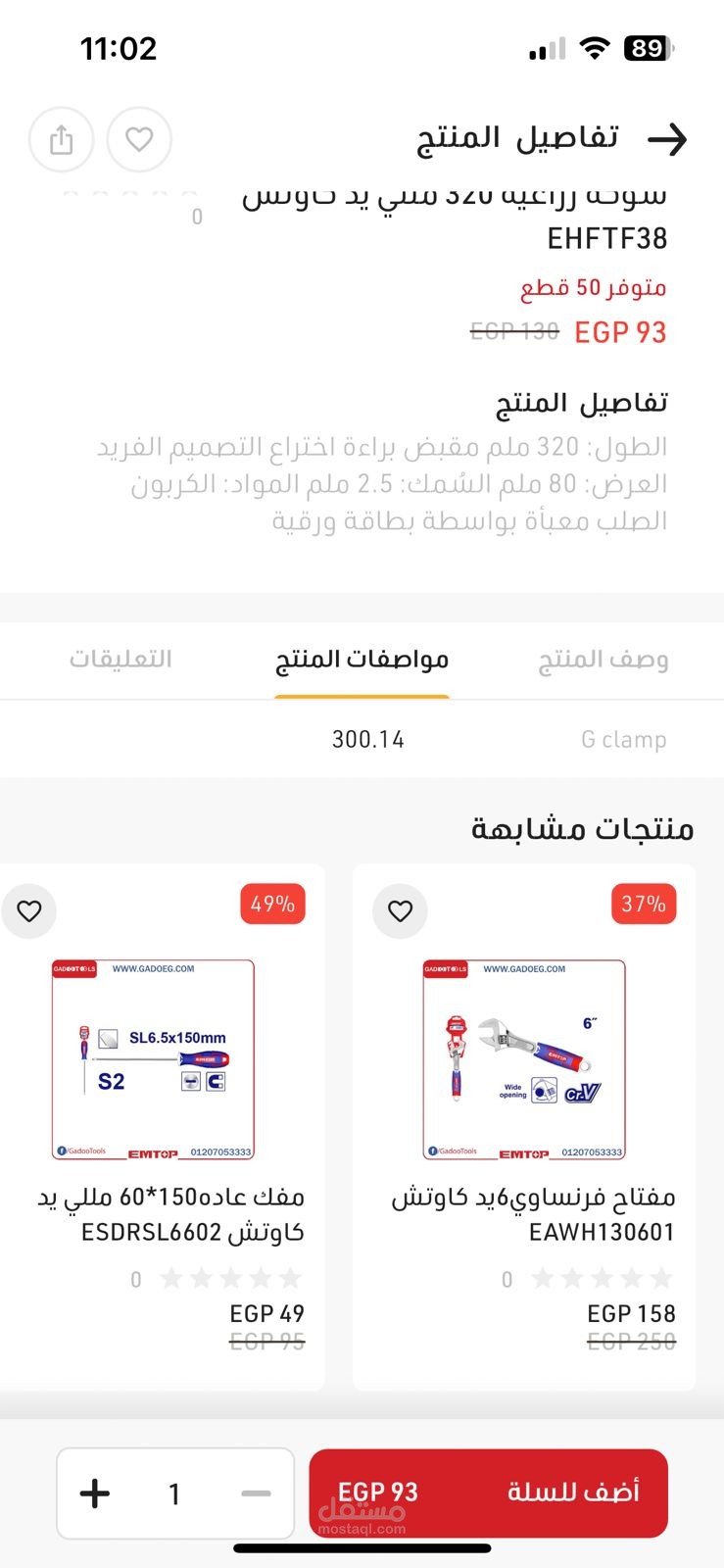Tap the heart icon to favorite the product
Viewport: 724px width, 1568px height.
click(139, 140)
